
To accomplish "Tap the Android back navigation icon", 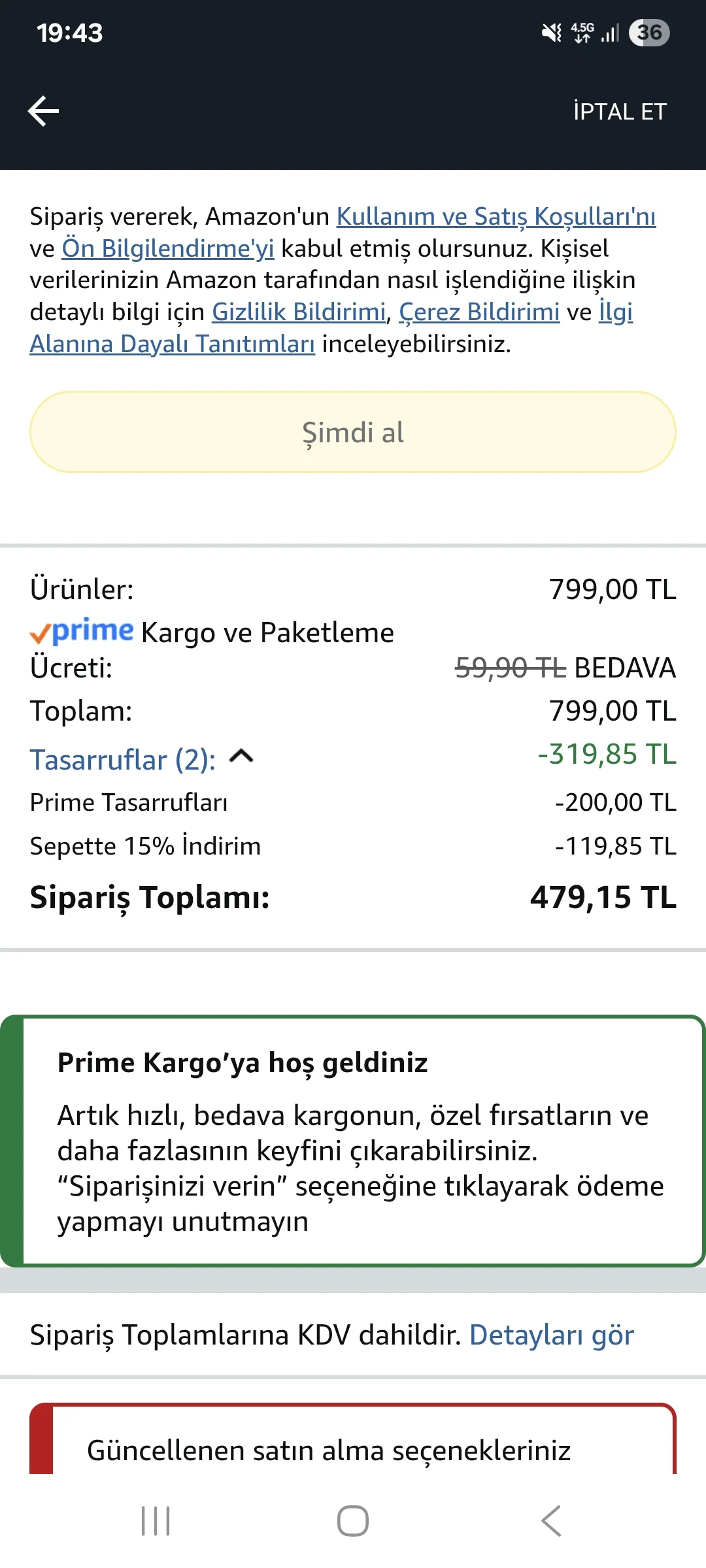I will (x=551, y=1519).
